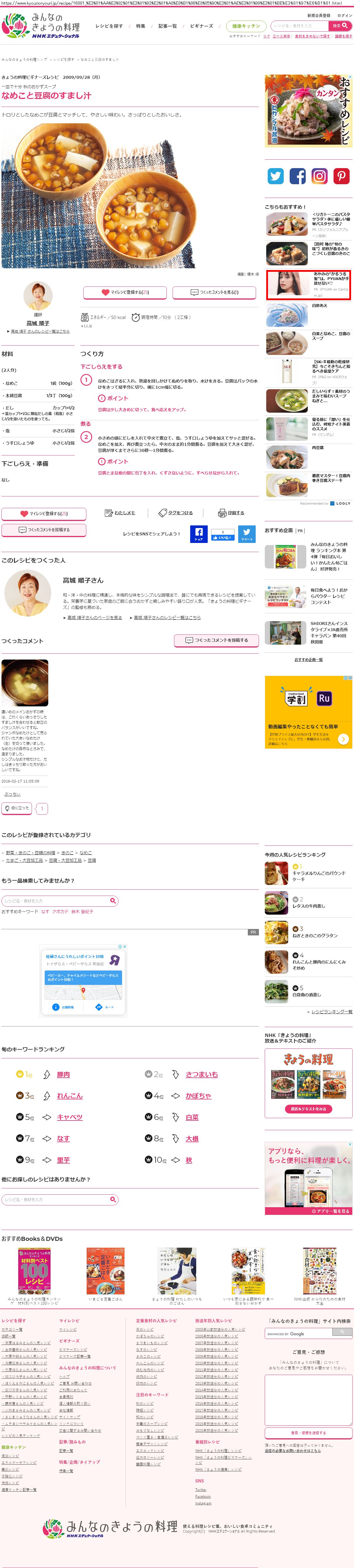Open なめこ category link
This screenshot has height=1568, width=354.
point(86,853)
